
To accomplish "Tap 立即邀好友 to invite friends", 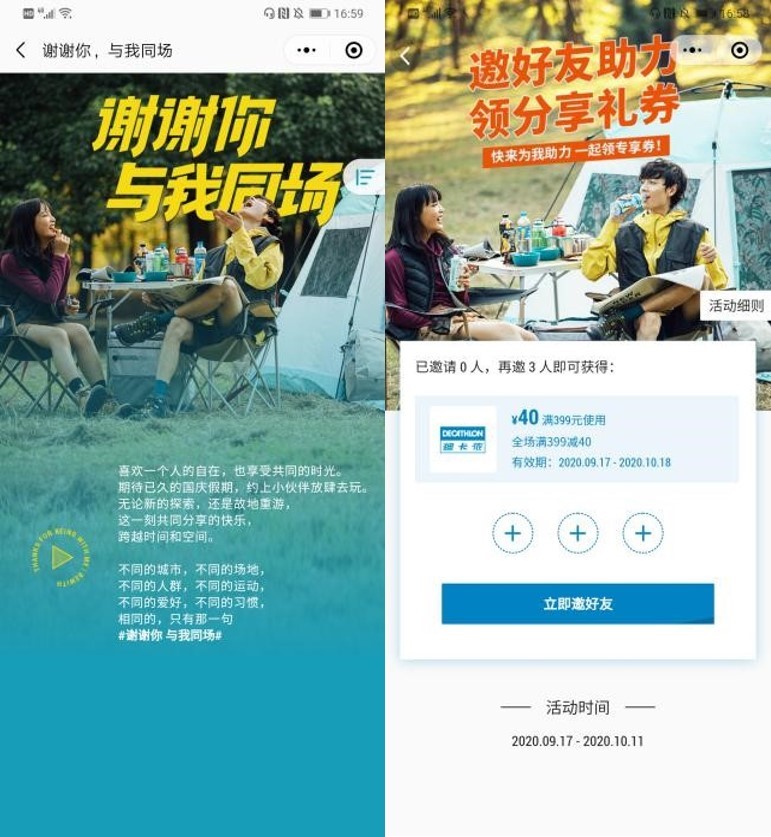I will 577,604.
